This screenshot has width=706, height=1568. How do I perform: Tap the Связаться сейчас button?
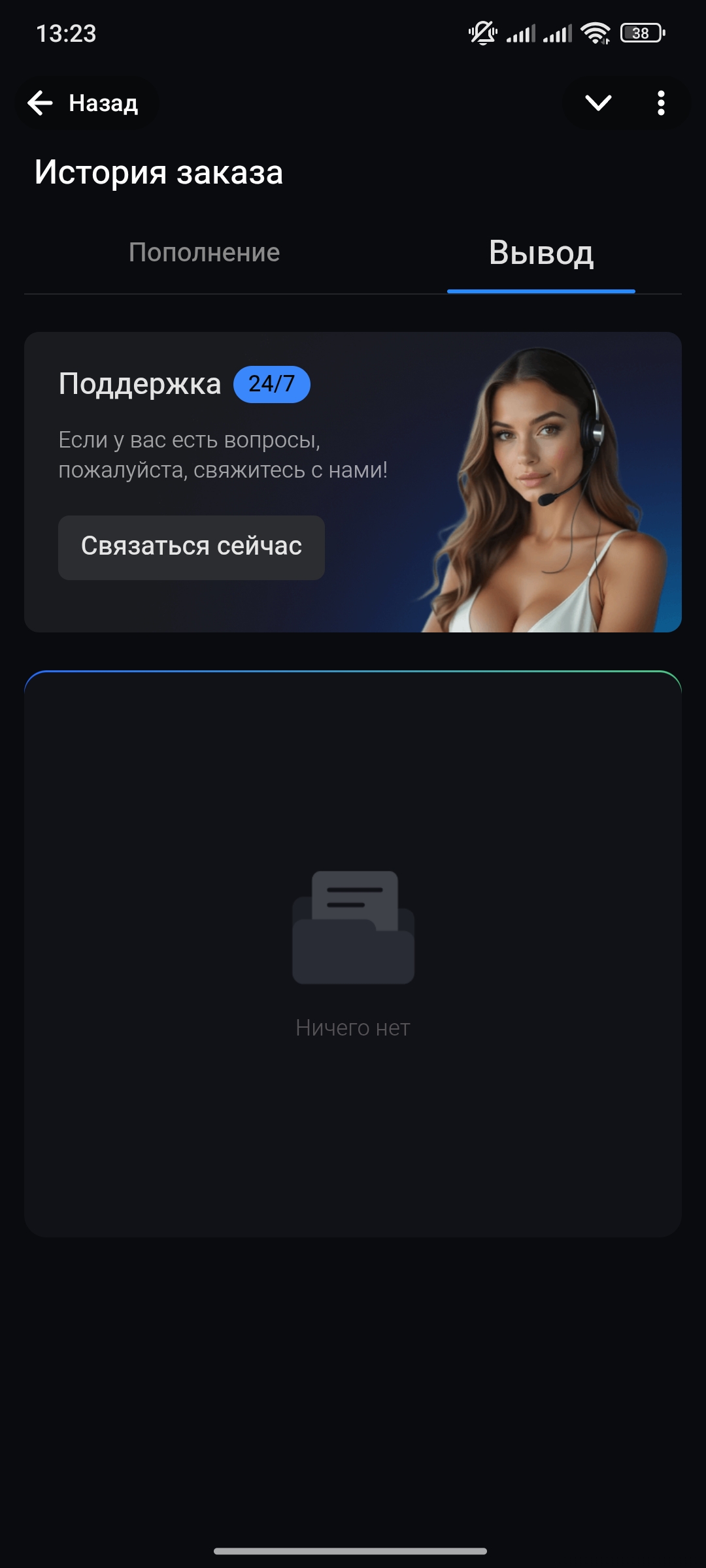click(x=192, y=547)
